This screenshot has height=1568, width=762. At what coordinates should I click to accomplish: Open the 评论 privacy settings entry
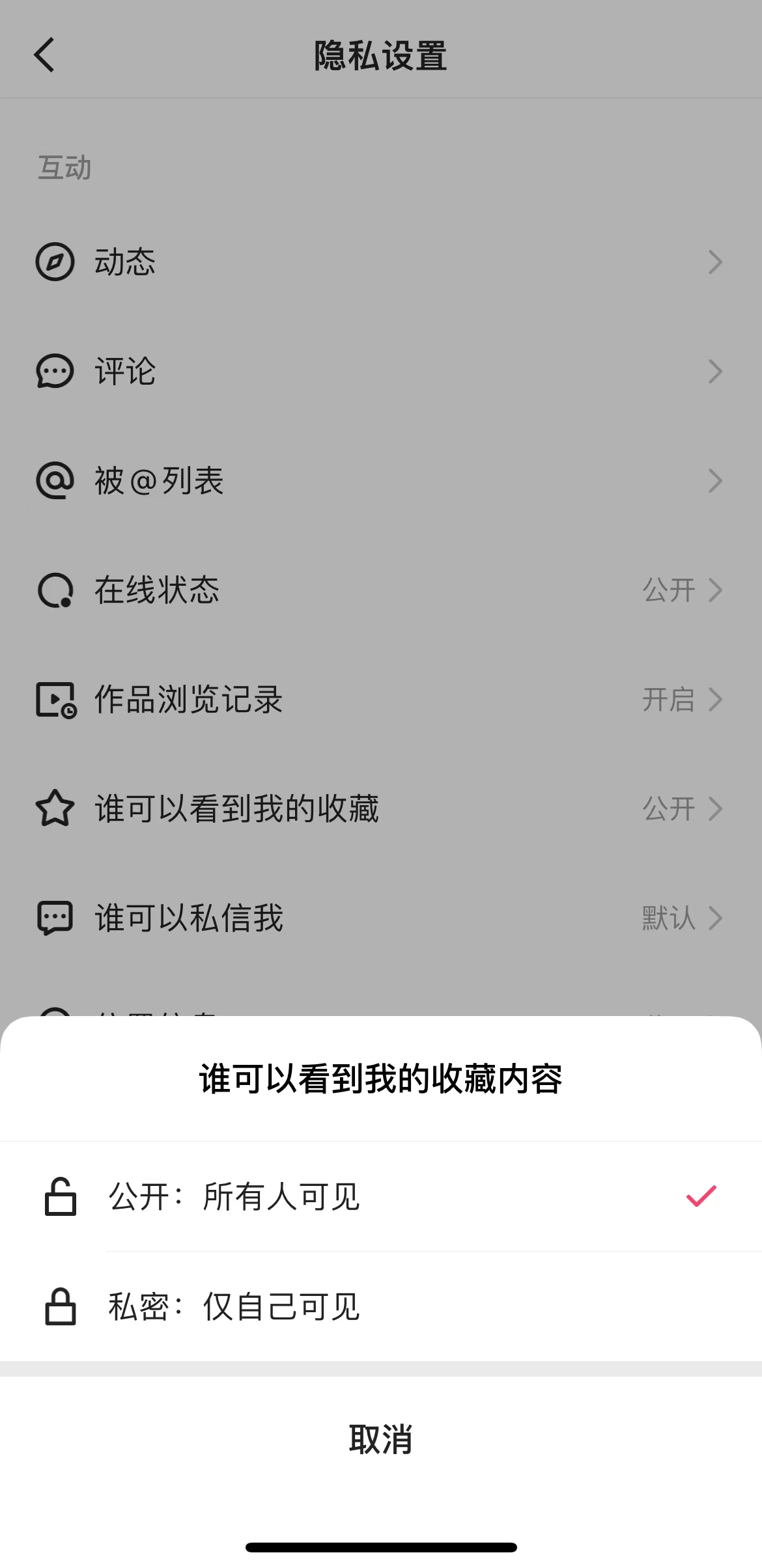[x=715, y=372]
